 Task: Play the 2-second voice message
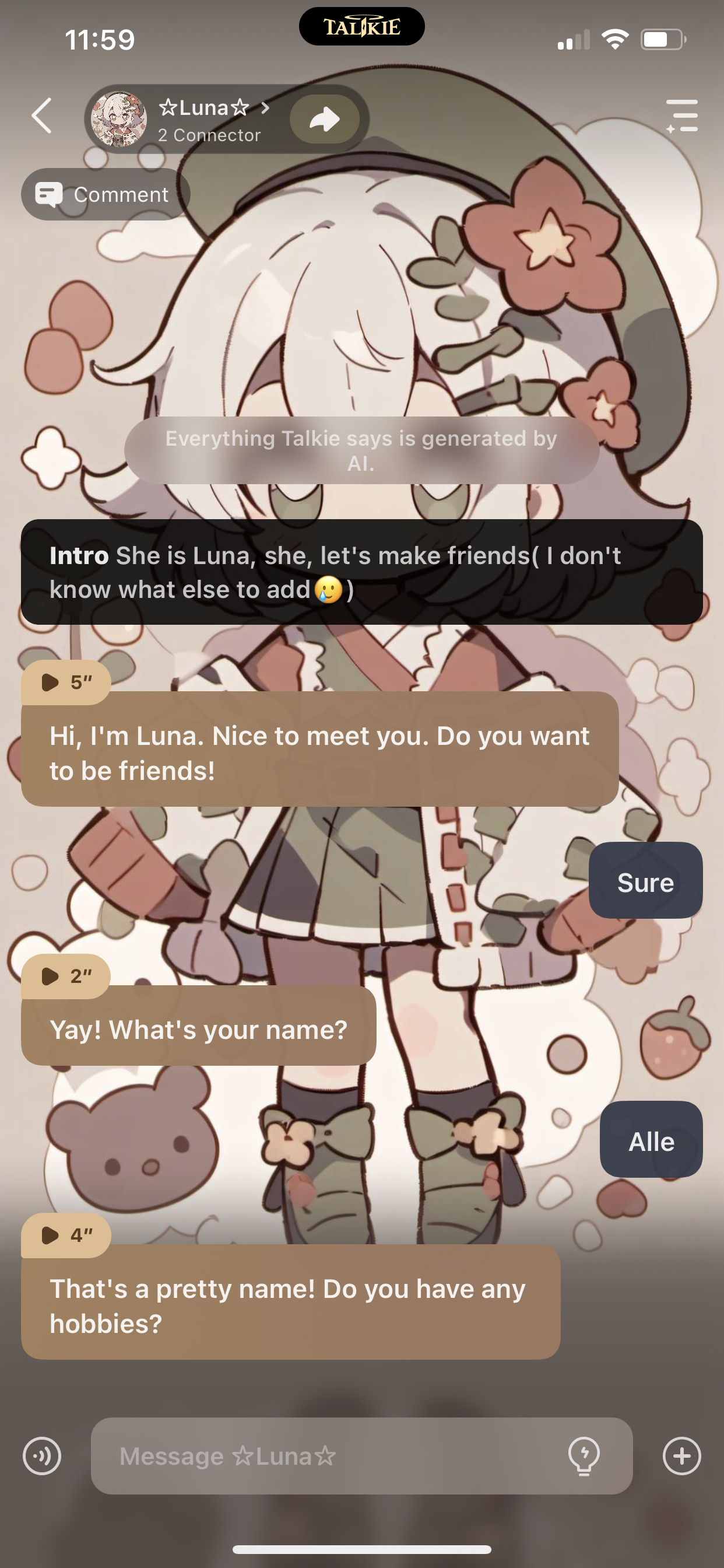tap(65, 977)
